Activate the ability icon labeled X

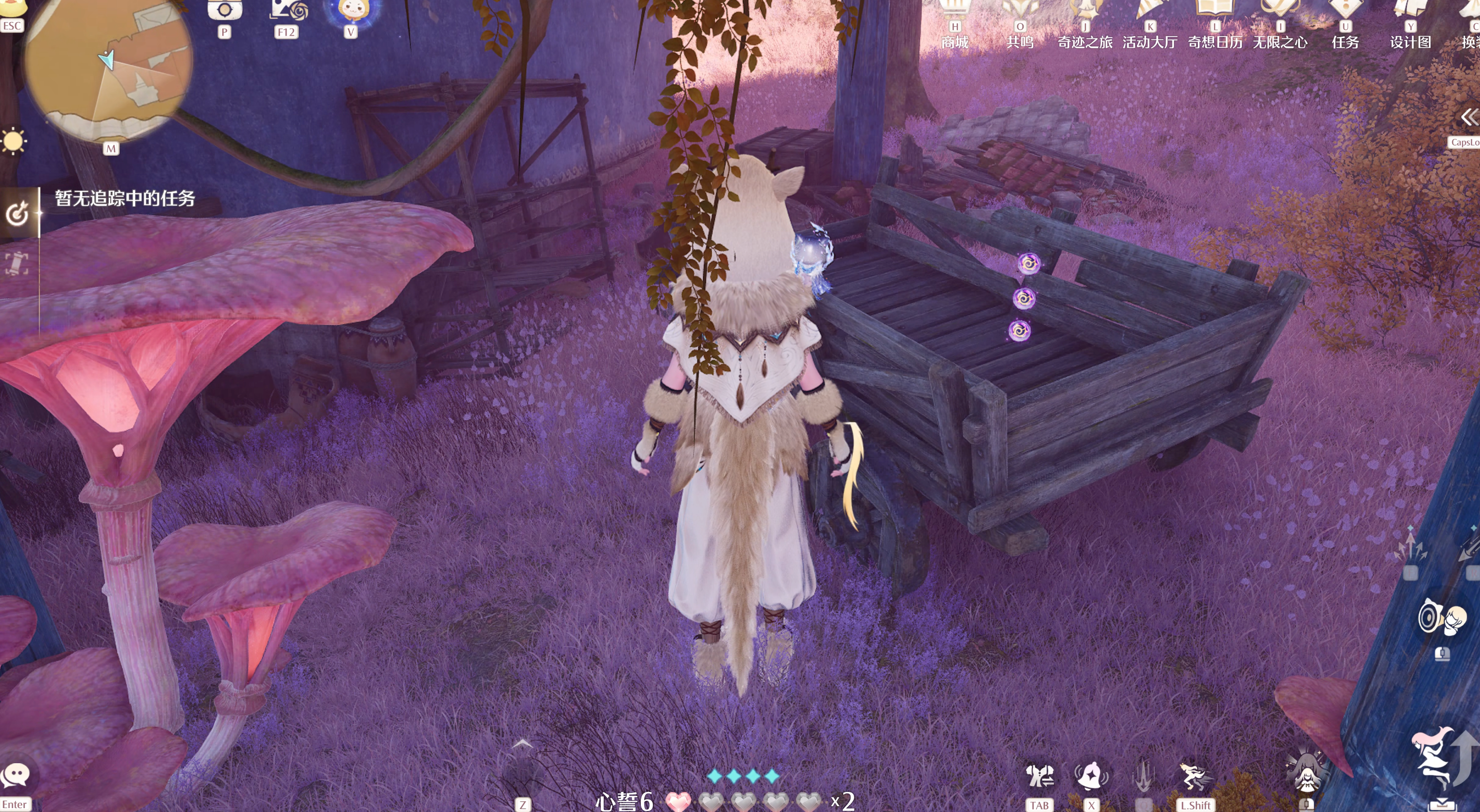pos(1090,776)
